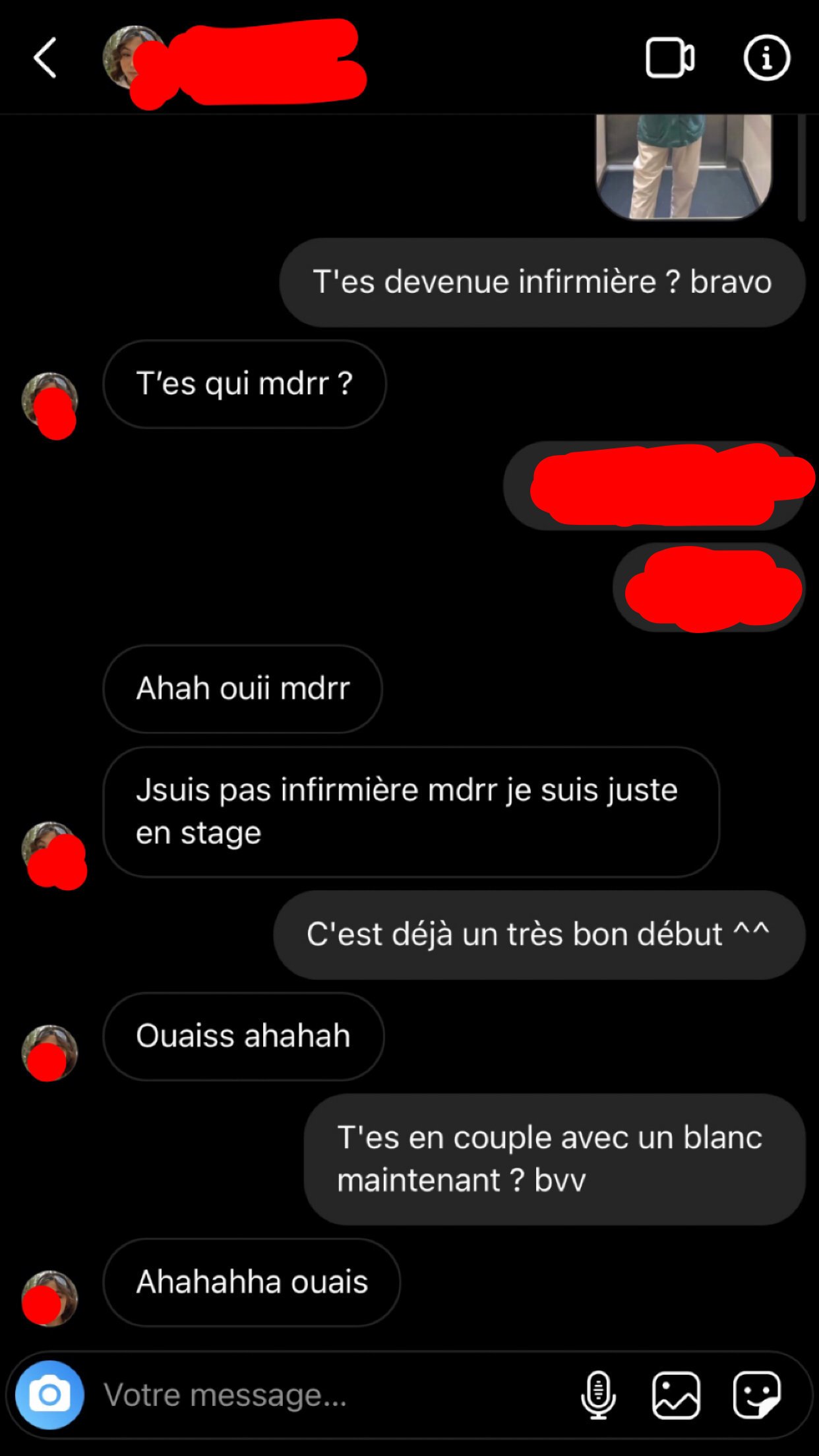Viewport: 819px width, 1456px height.
Task: Open the sticker picker
Action: (x=757, y=1395)
